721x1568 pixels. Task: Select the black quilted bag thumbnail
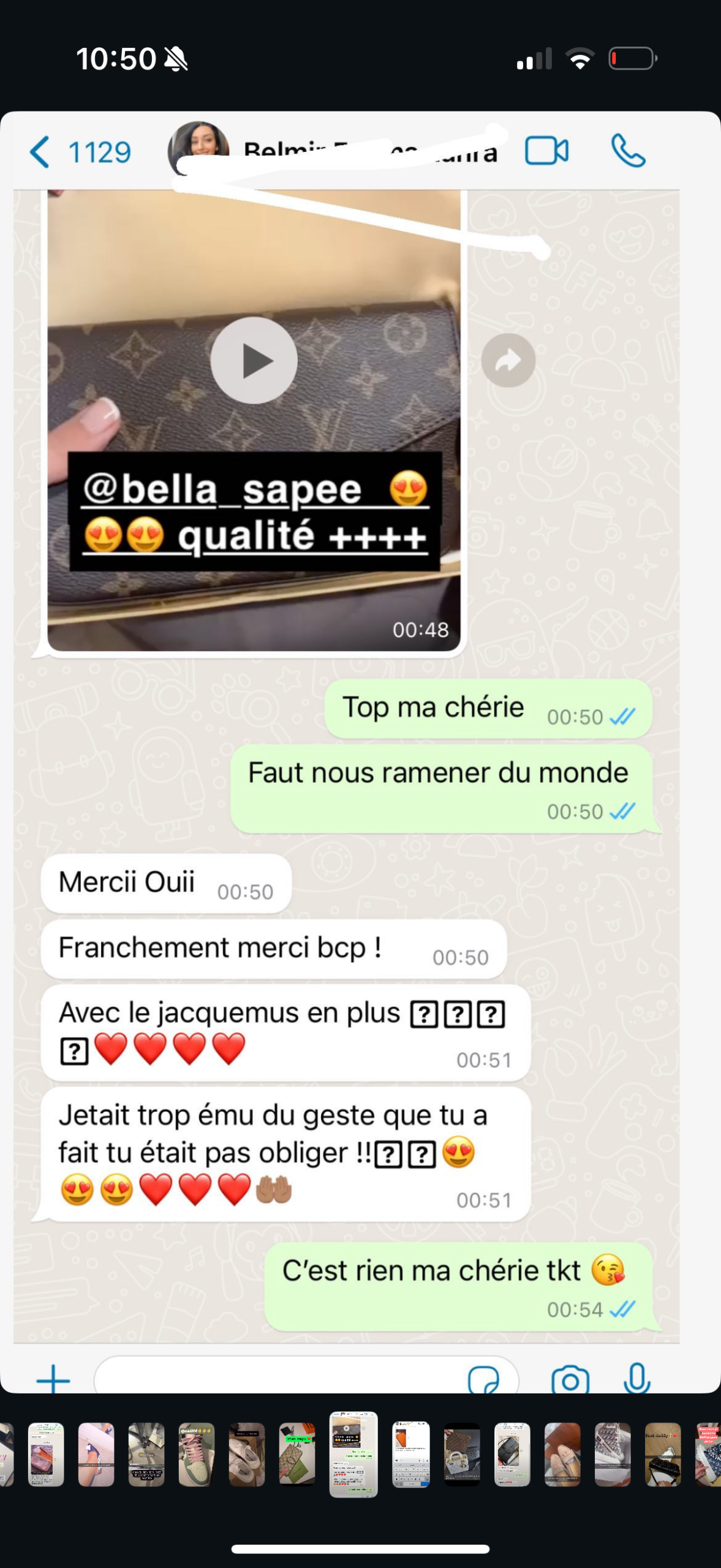tap(663, 1454)
